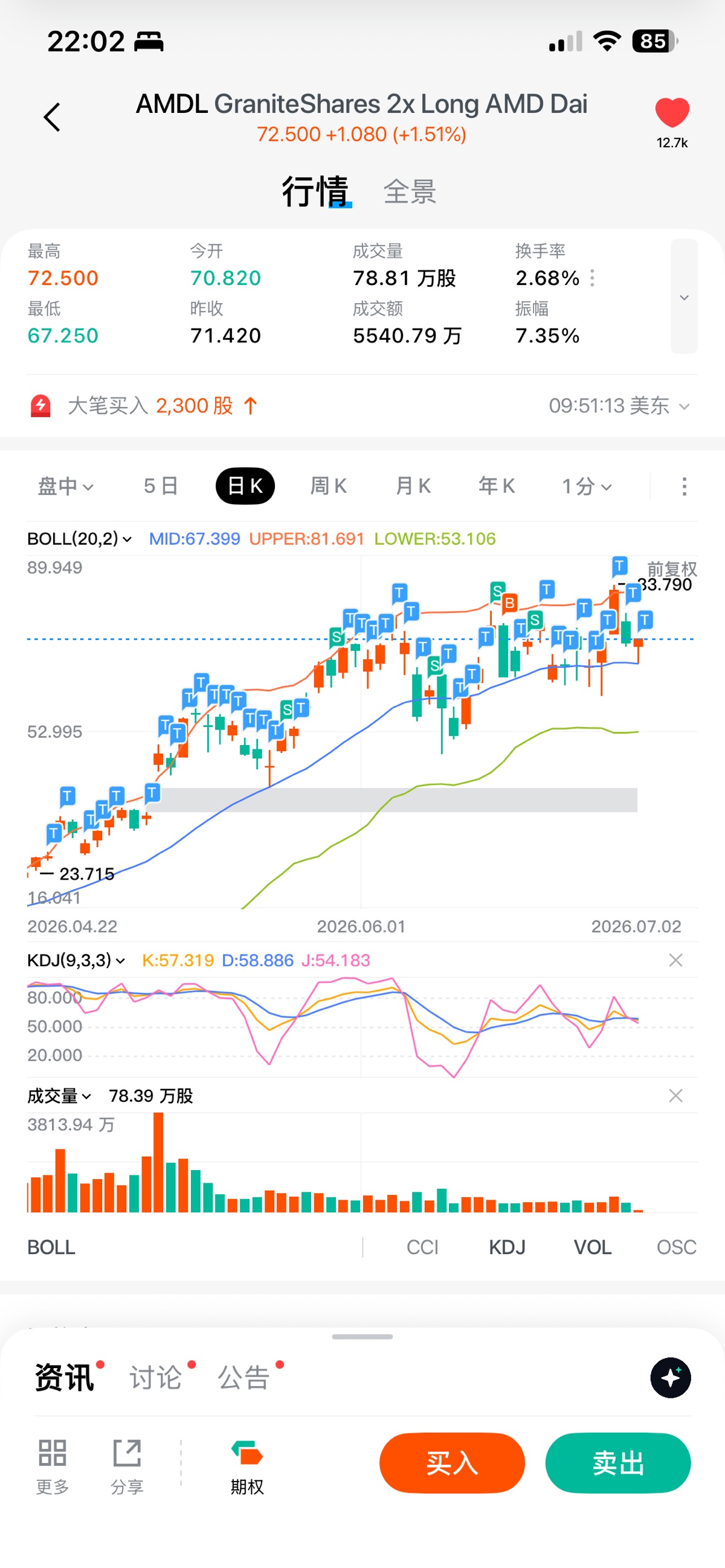Open the 盘中 session dropdown
Screen dimensions: 725x1568
click(x=66, y=487)
